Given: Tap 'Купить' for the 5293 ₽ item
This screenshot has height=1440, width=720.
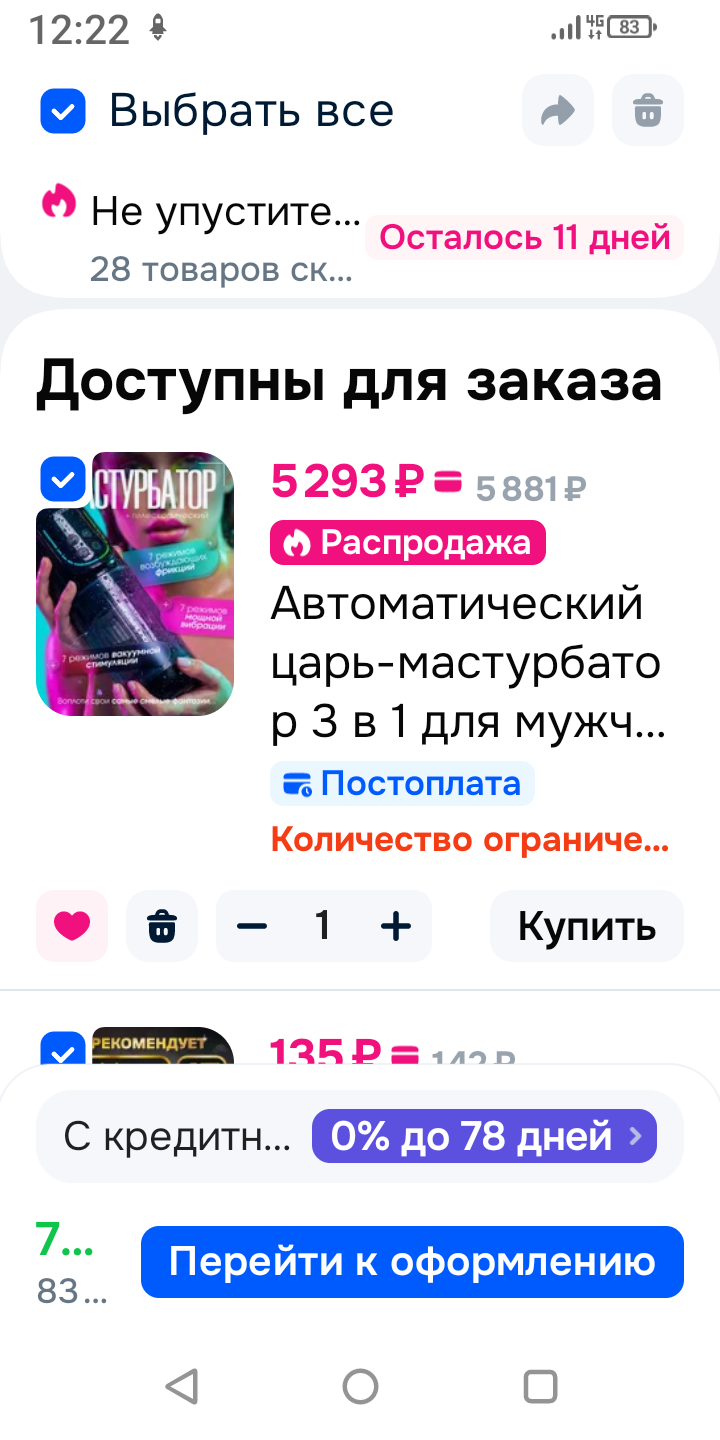Looking at the screenshot, I should pyautogui.click(x=586, y=926).
